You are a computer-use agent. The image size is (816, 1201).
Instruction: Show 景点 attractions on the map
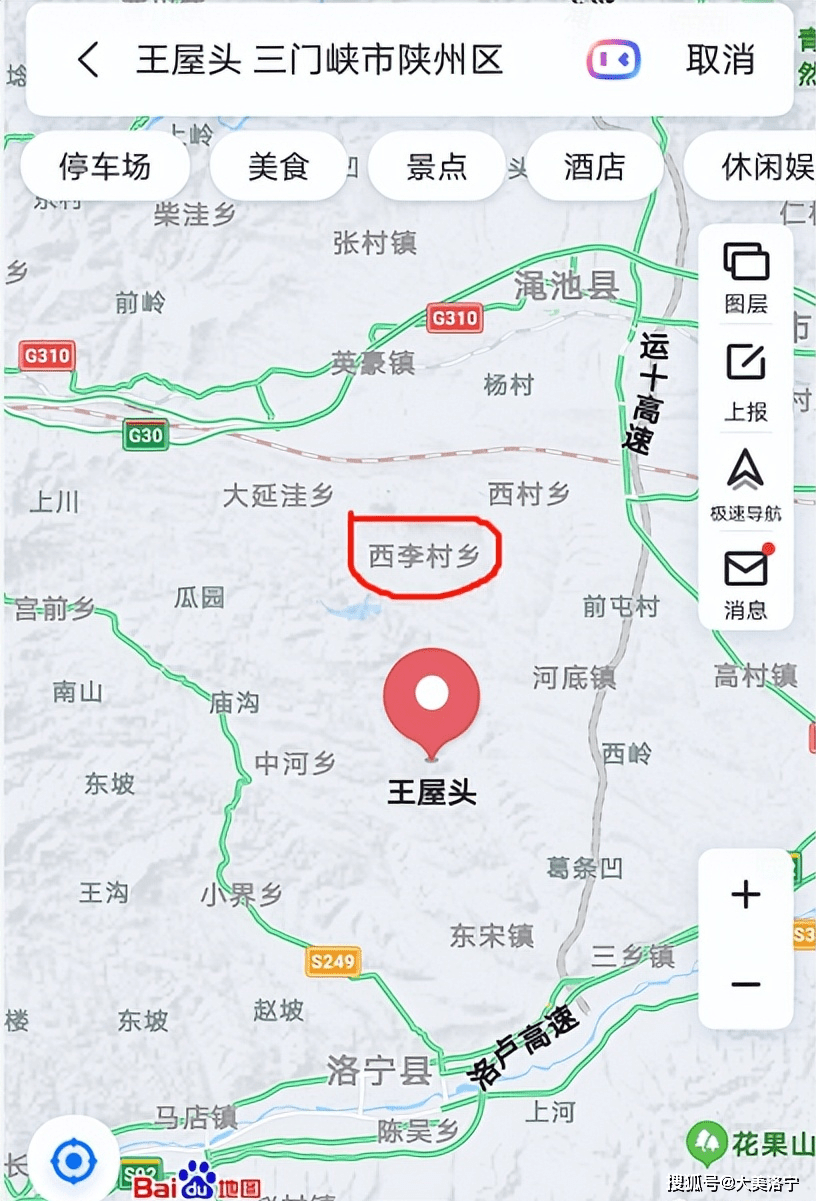click(437, 166)
